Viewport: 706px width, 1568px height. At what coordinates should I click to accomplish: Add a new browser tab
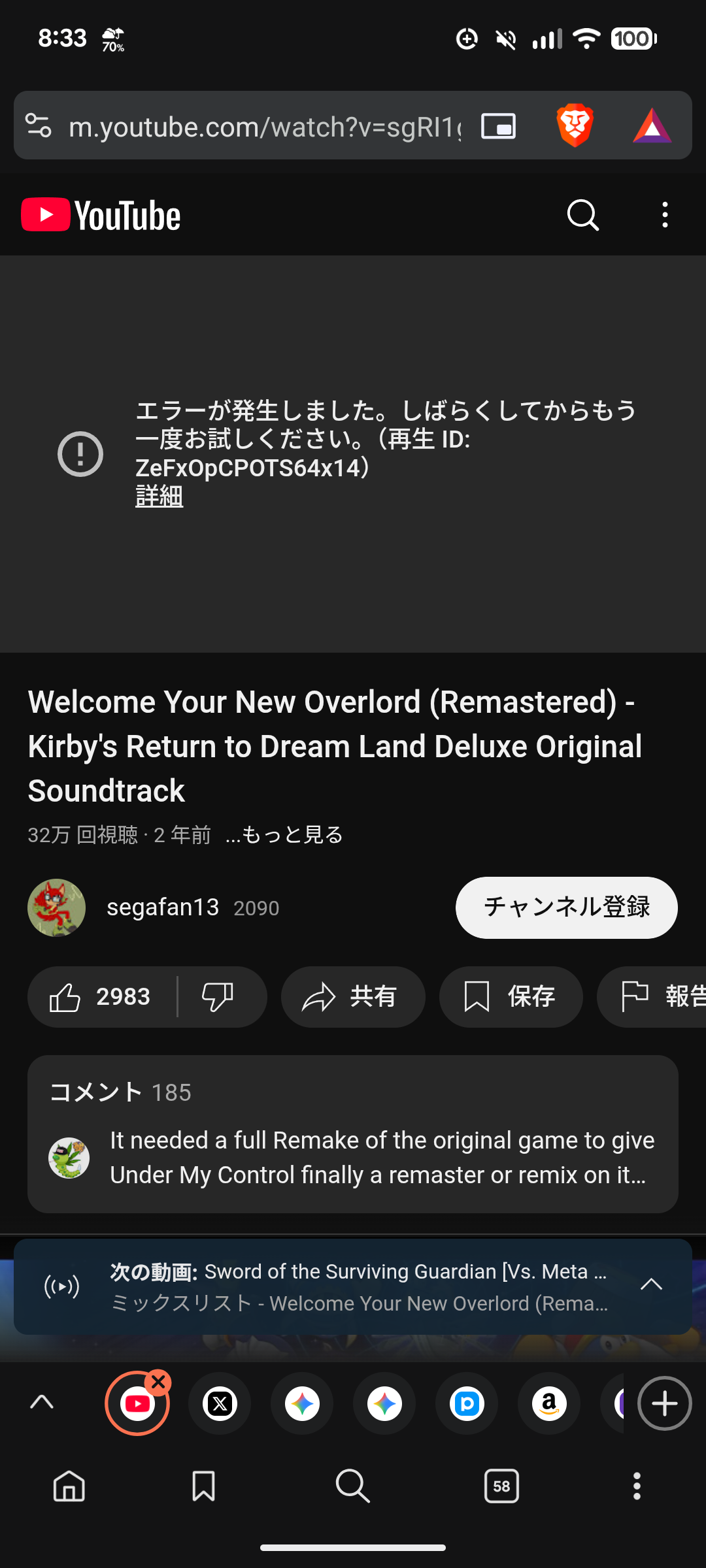pos(664,1403)
